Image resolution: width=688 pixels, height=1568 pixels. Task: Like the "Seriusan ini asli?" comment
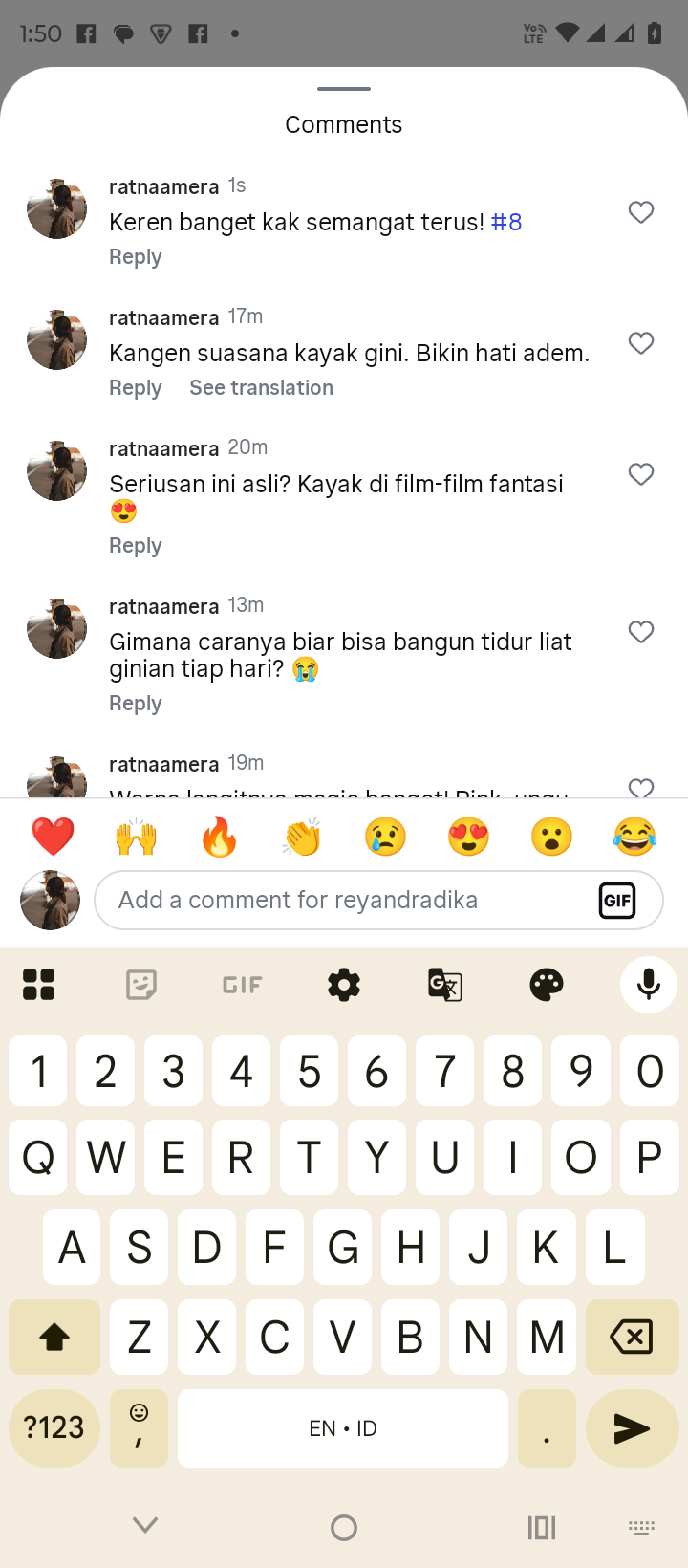[641, 474]
